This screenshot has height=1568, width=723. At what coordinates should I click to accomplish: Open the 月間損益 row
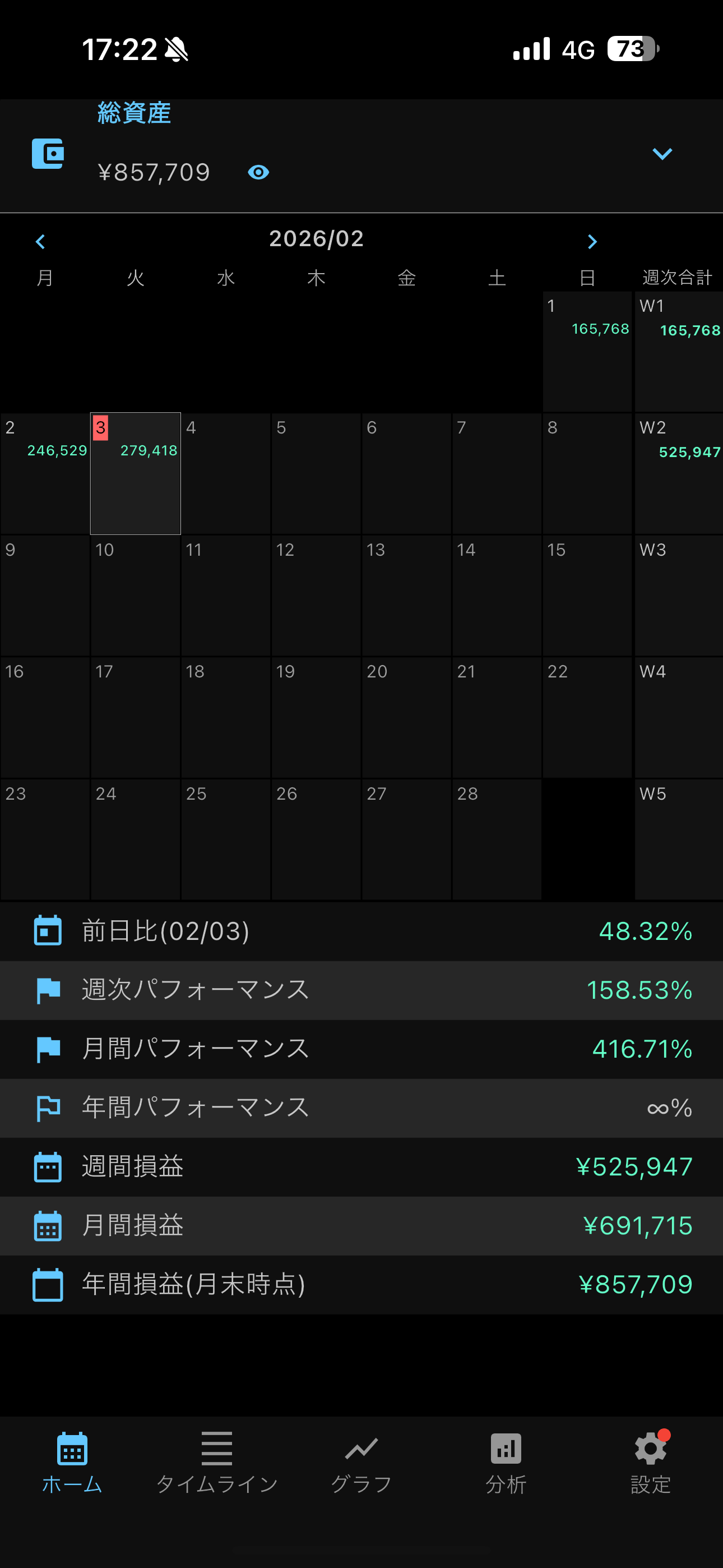pyautogui.click(x=361, y=1225)
